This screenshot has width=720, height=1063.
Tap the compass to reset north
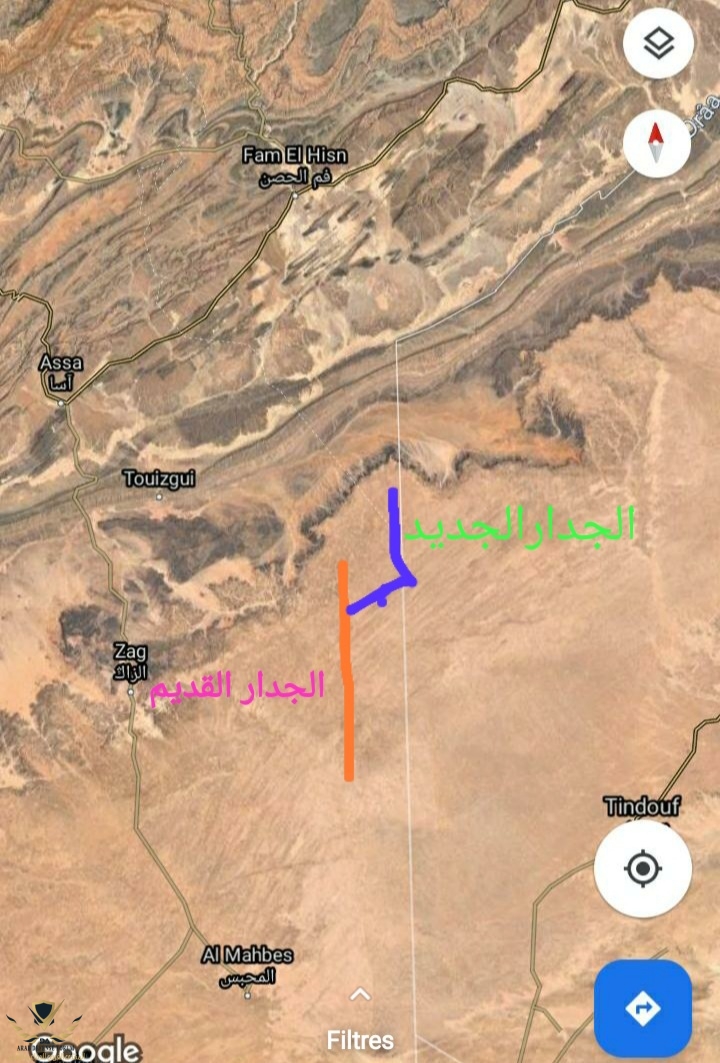pos(656,142)
